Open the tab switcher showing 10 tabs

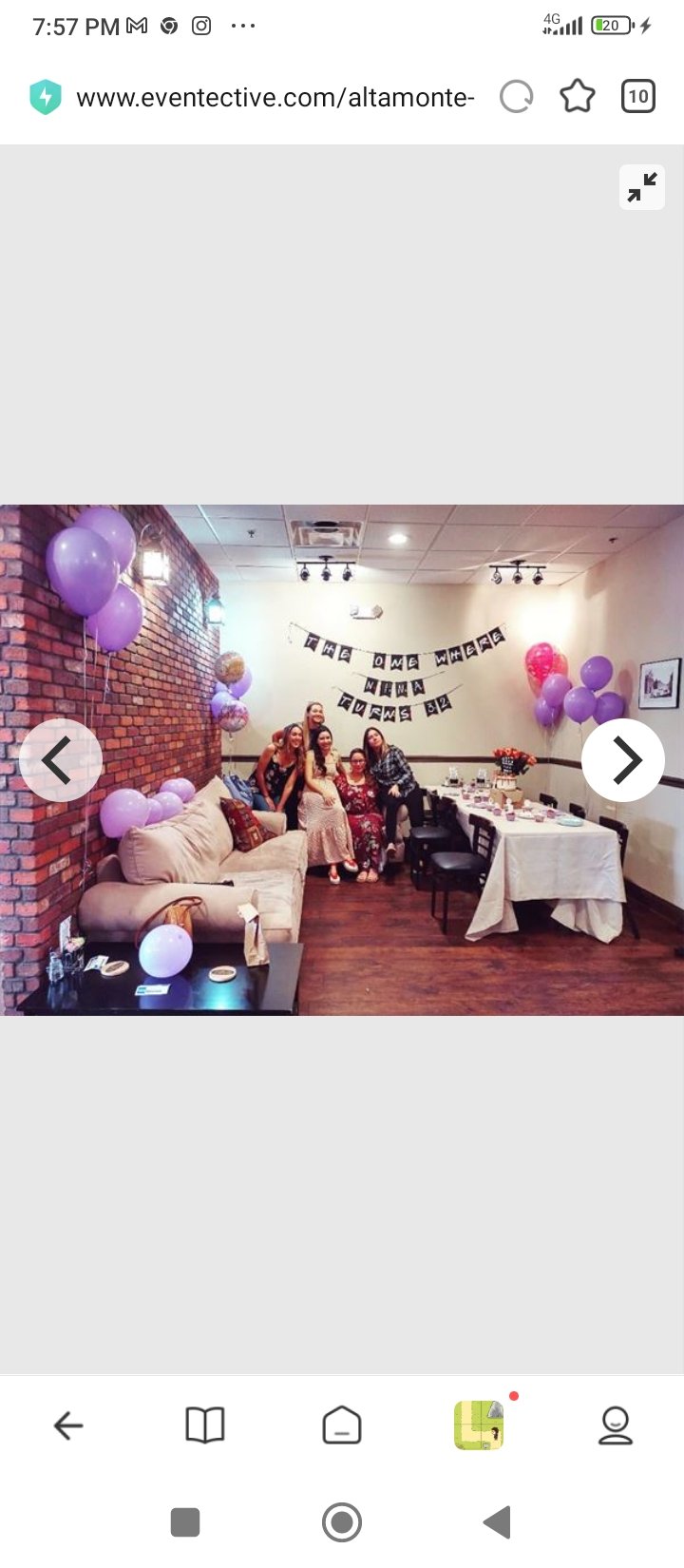(638, 95)
